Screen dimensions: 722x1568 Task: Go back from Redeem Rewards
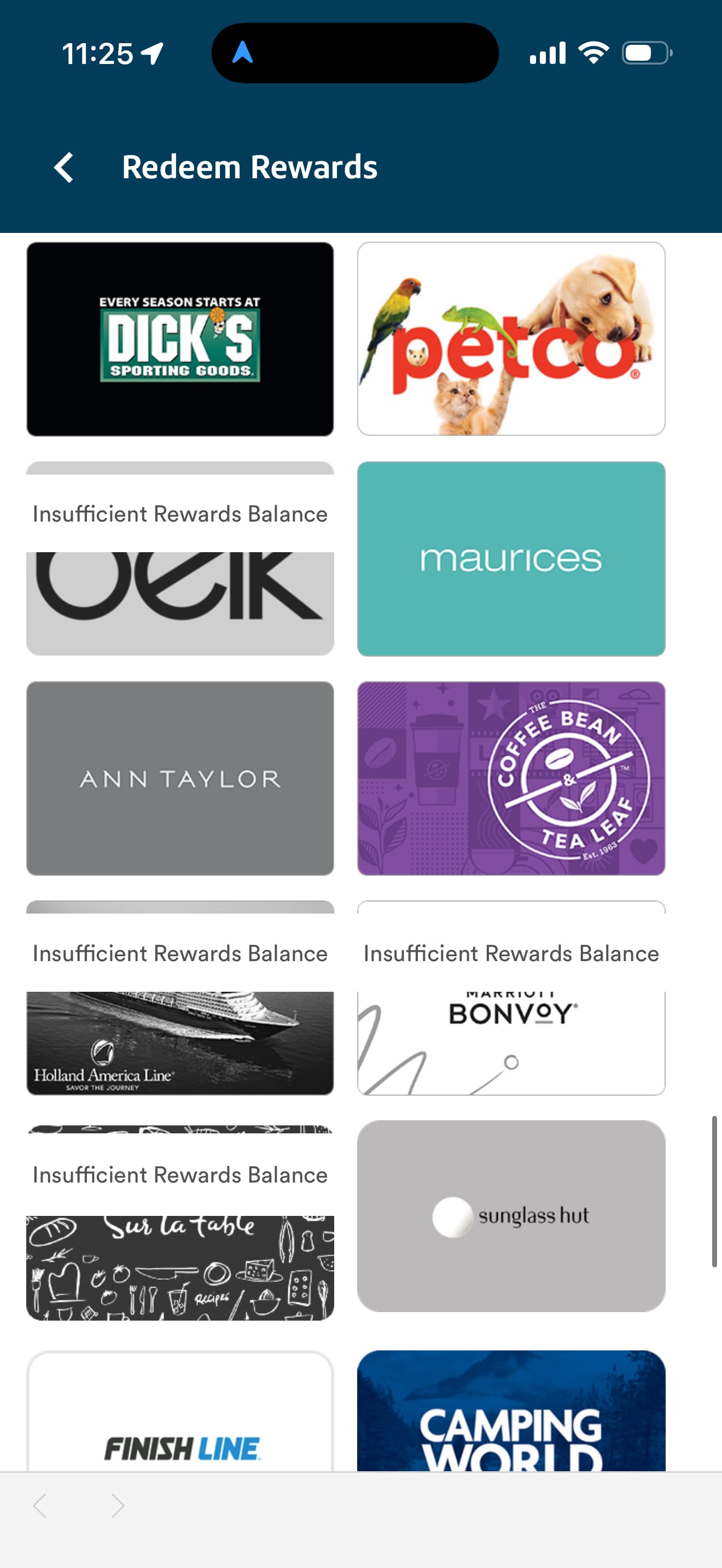click(x=64, y=167)
